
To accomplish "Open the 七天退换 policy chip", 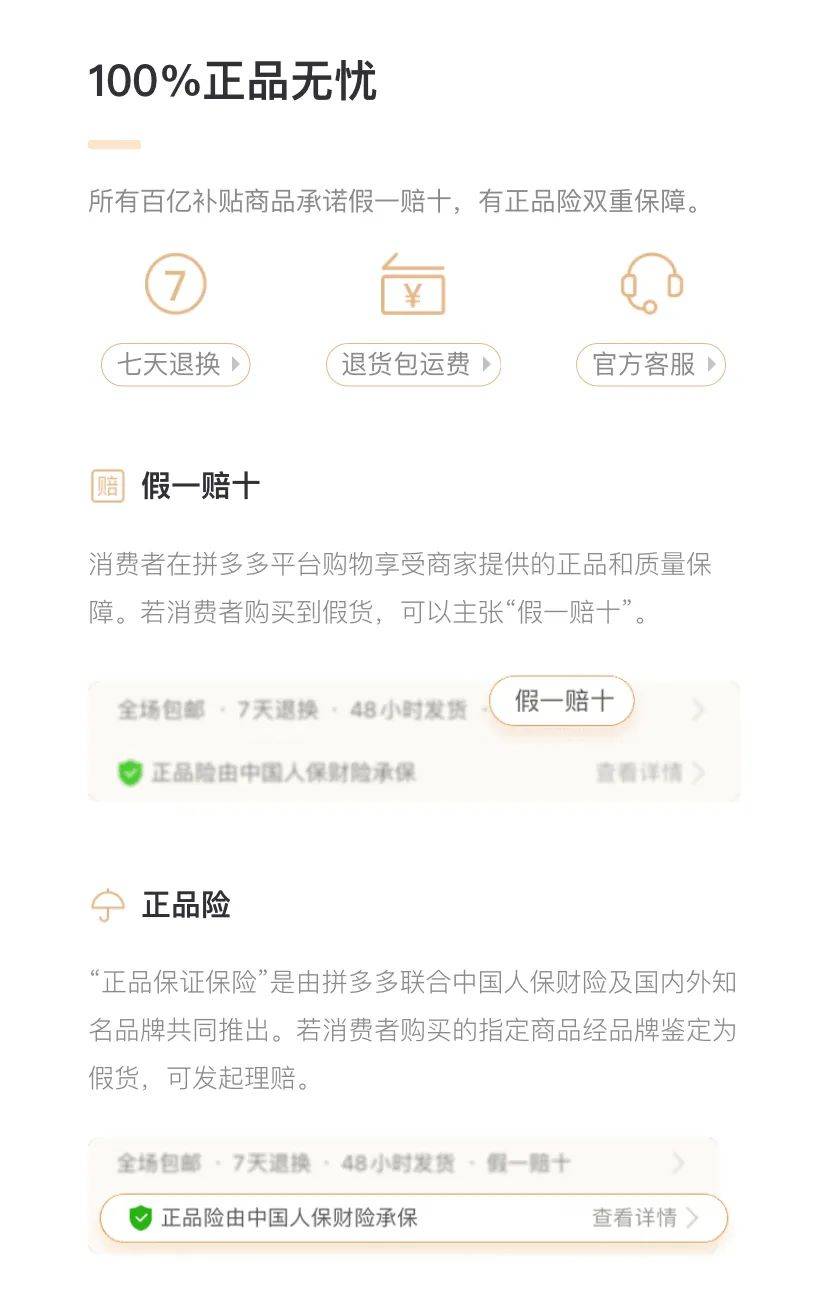I will point(175,365).
